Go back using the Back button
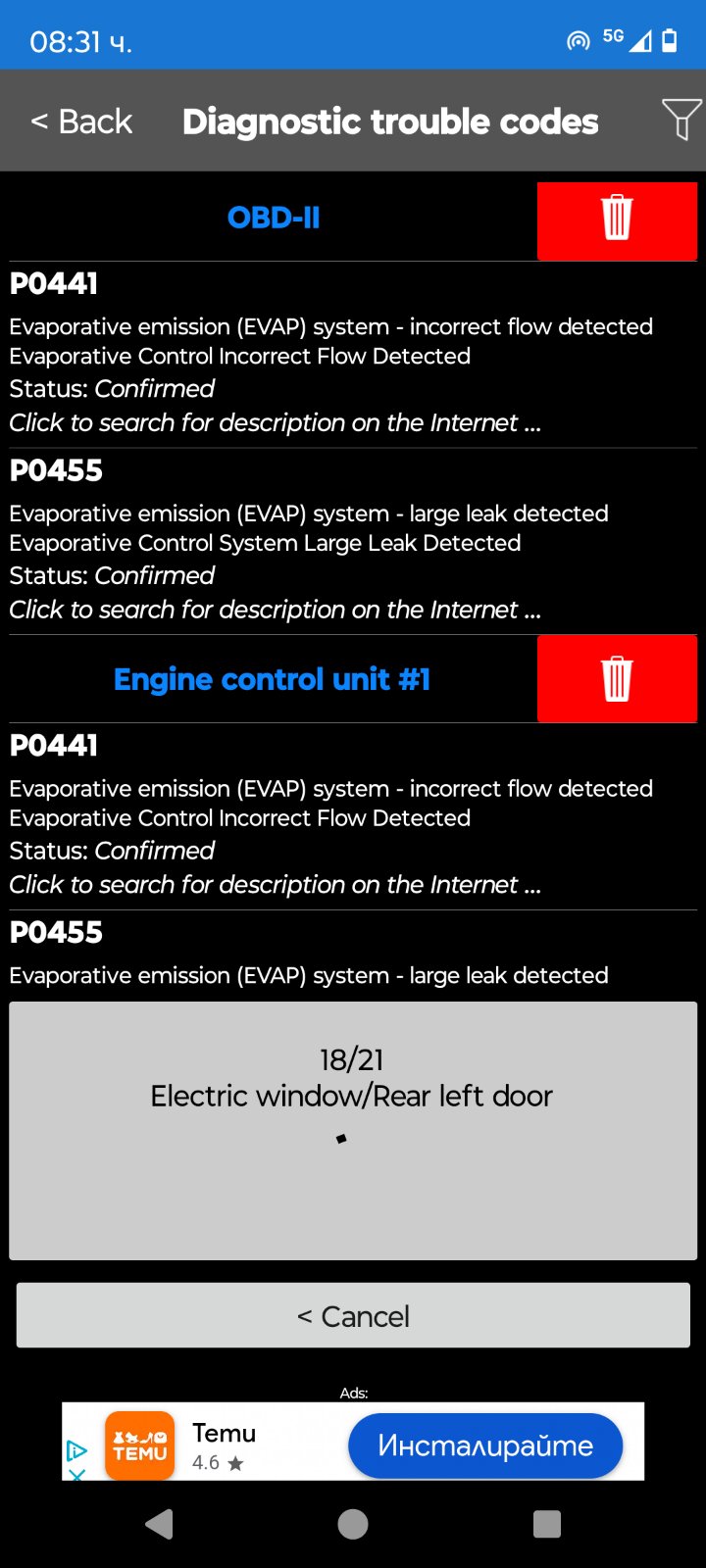Viewport: 706px width, 1568px height. (82, 122)
